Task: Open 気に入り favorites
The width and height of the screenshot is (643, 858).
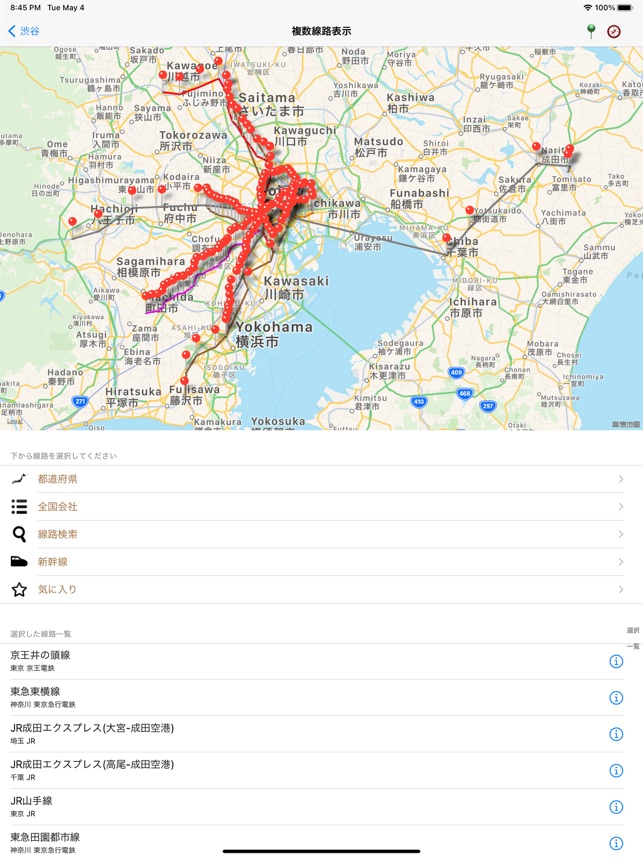Action: [x=320, y=589]
